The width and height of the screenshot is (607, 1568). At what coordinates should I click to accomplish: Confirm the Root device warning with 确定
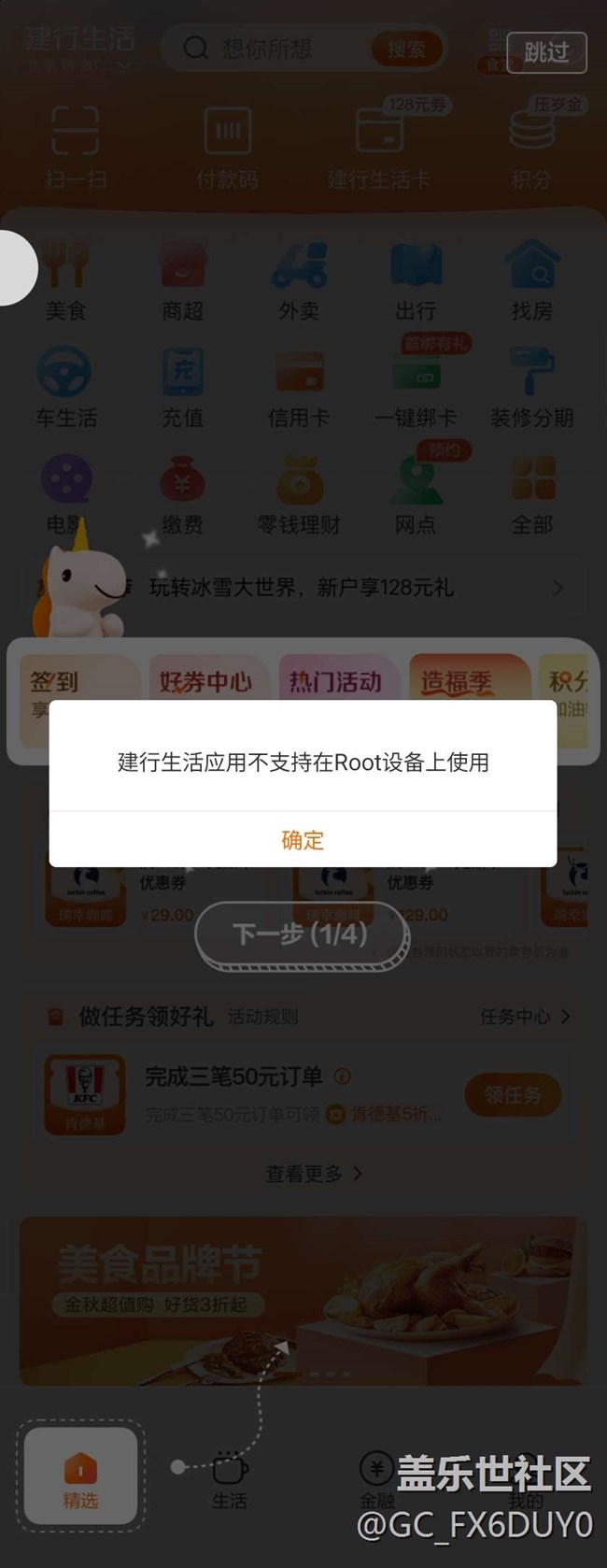pyautogui.click(x=303, y=839)
